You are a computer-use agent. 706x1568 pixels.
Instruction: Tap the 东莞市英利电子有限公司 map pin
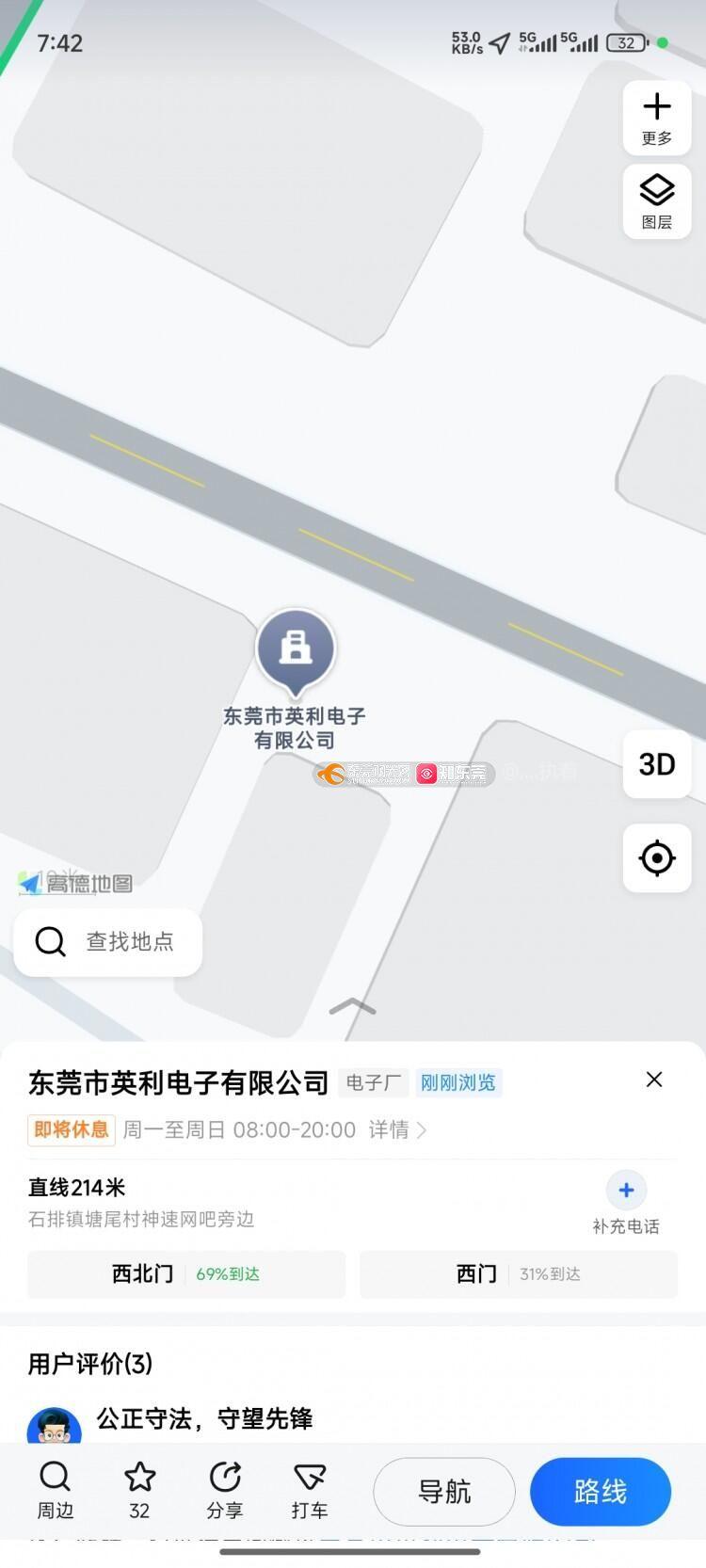click(296, 651)
